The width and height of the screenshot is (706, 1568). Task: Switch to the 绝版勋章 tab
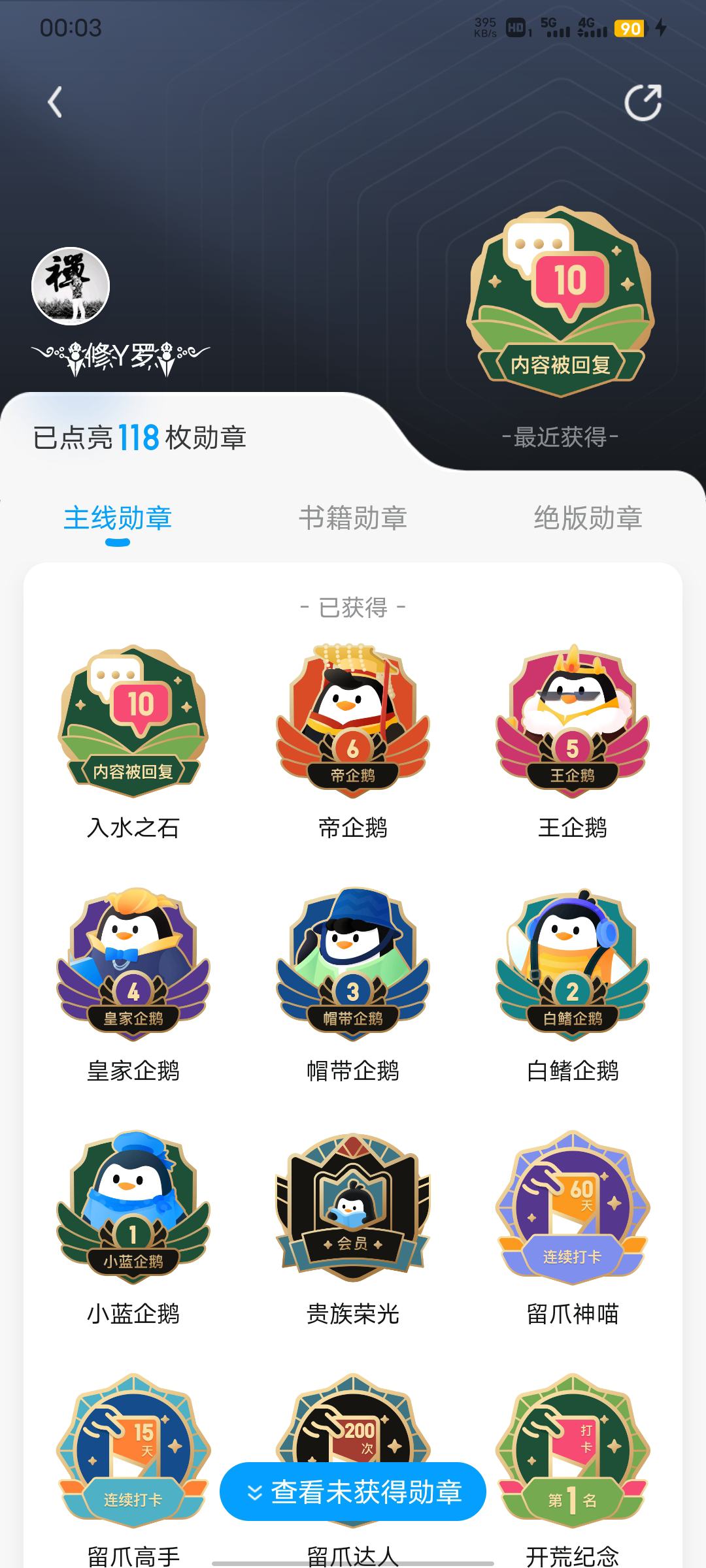pyautogui.click(x=588, y=518)
